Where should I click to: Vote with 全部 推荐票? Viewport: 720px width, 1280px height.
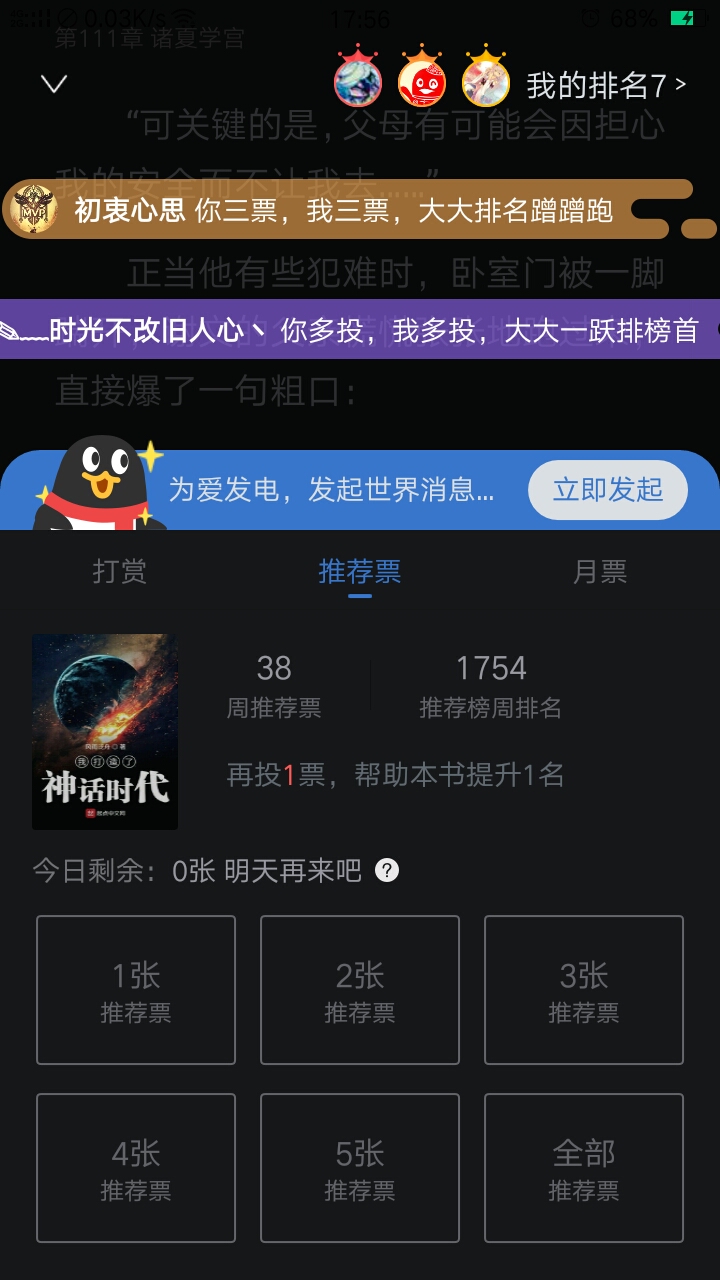click(584, 1168)
